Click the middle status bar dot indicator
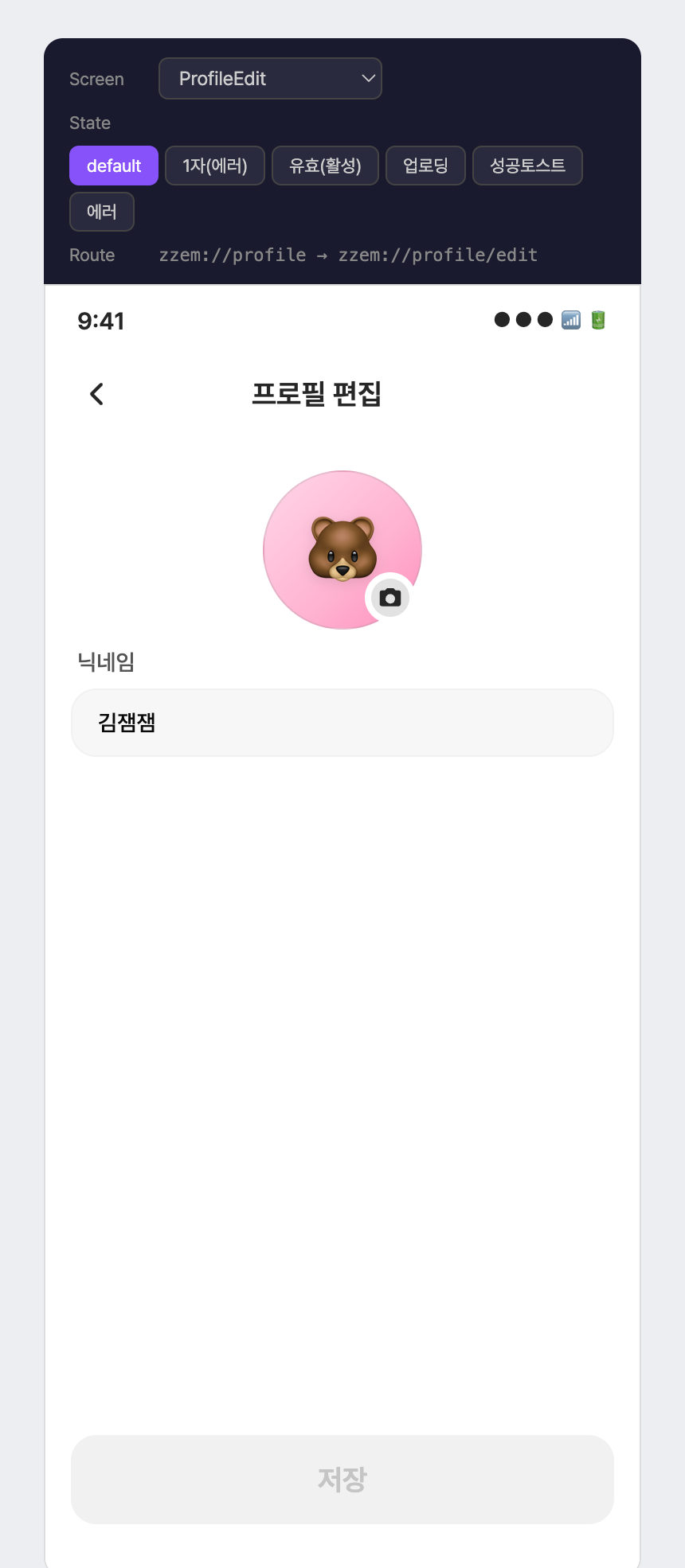 [523, 319]
